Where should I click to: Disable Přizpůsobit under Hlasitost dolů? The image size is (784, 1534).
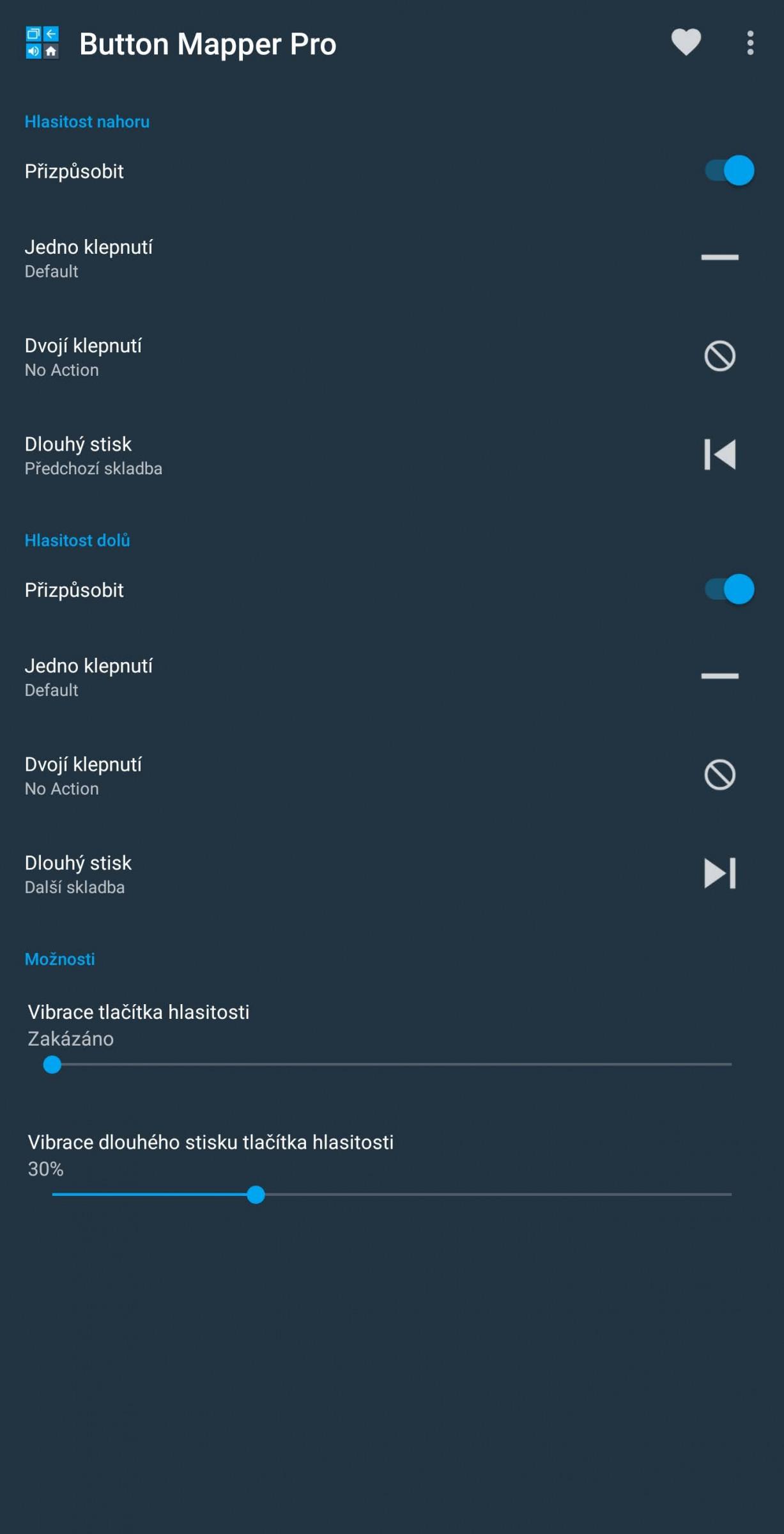[729, 589]
